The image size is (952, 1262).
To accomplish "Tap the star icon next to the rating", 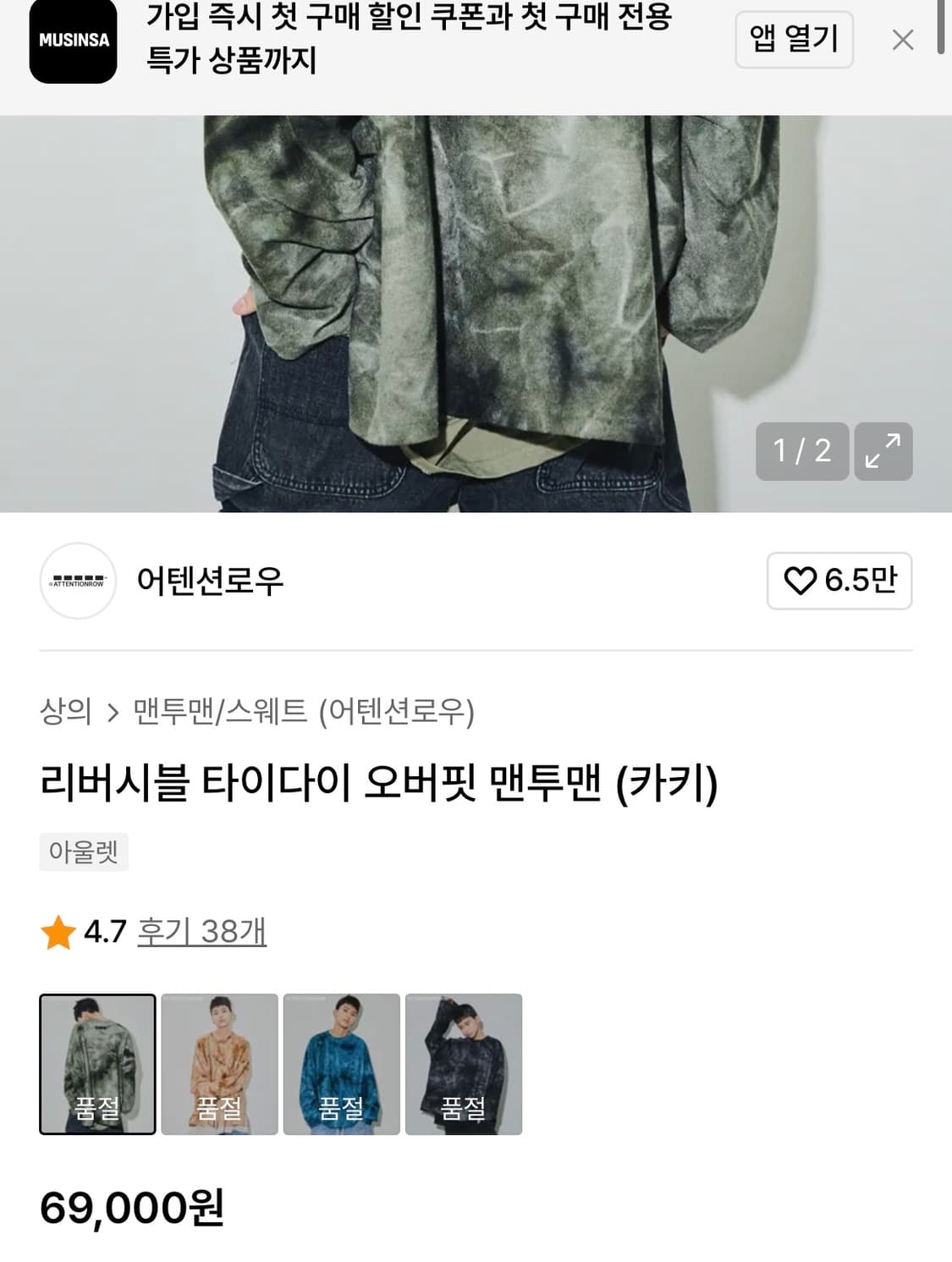I will coord(56,932).
